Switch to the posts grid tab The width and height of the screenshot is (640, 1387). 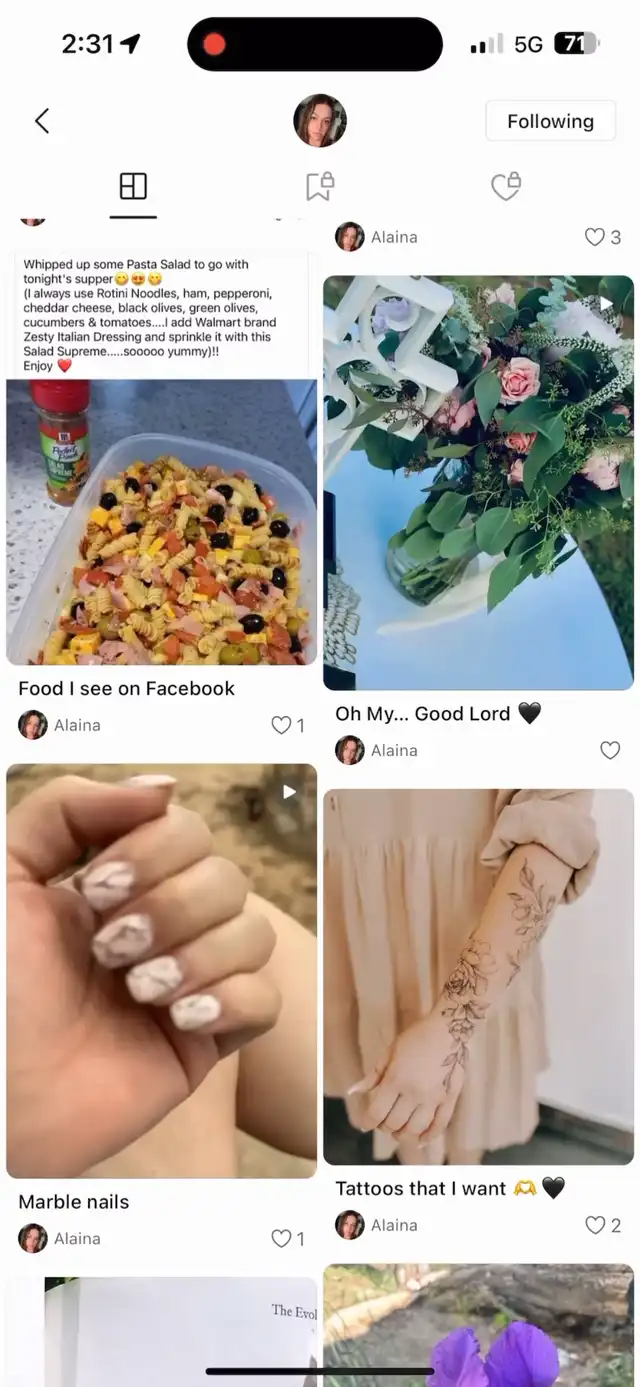[x=133, y=186]
